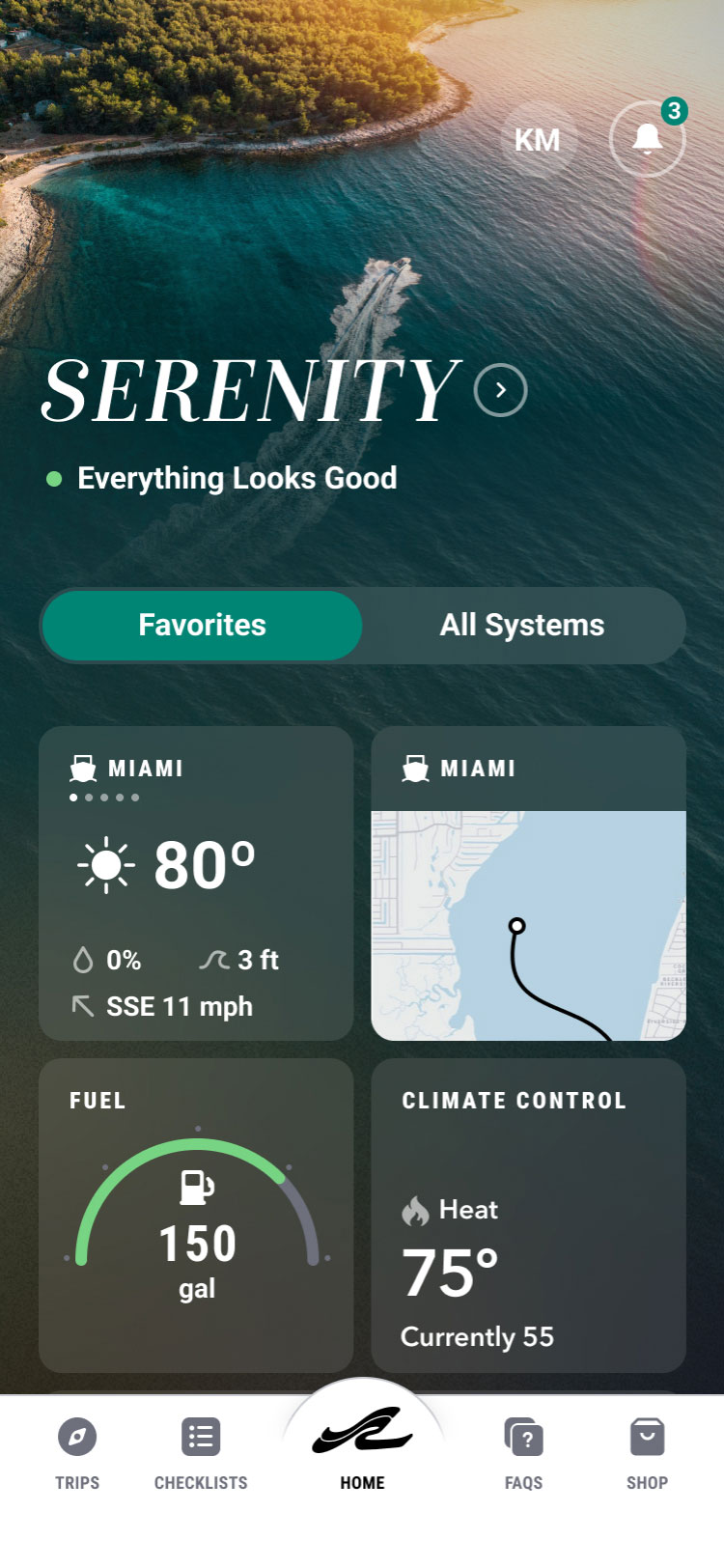Screen dimensions: 724x1568
Task: Open the FAQs tab
Action: point(523,1454)
